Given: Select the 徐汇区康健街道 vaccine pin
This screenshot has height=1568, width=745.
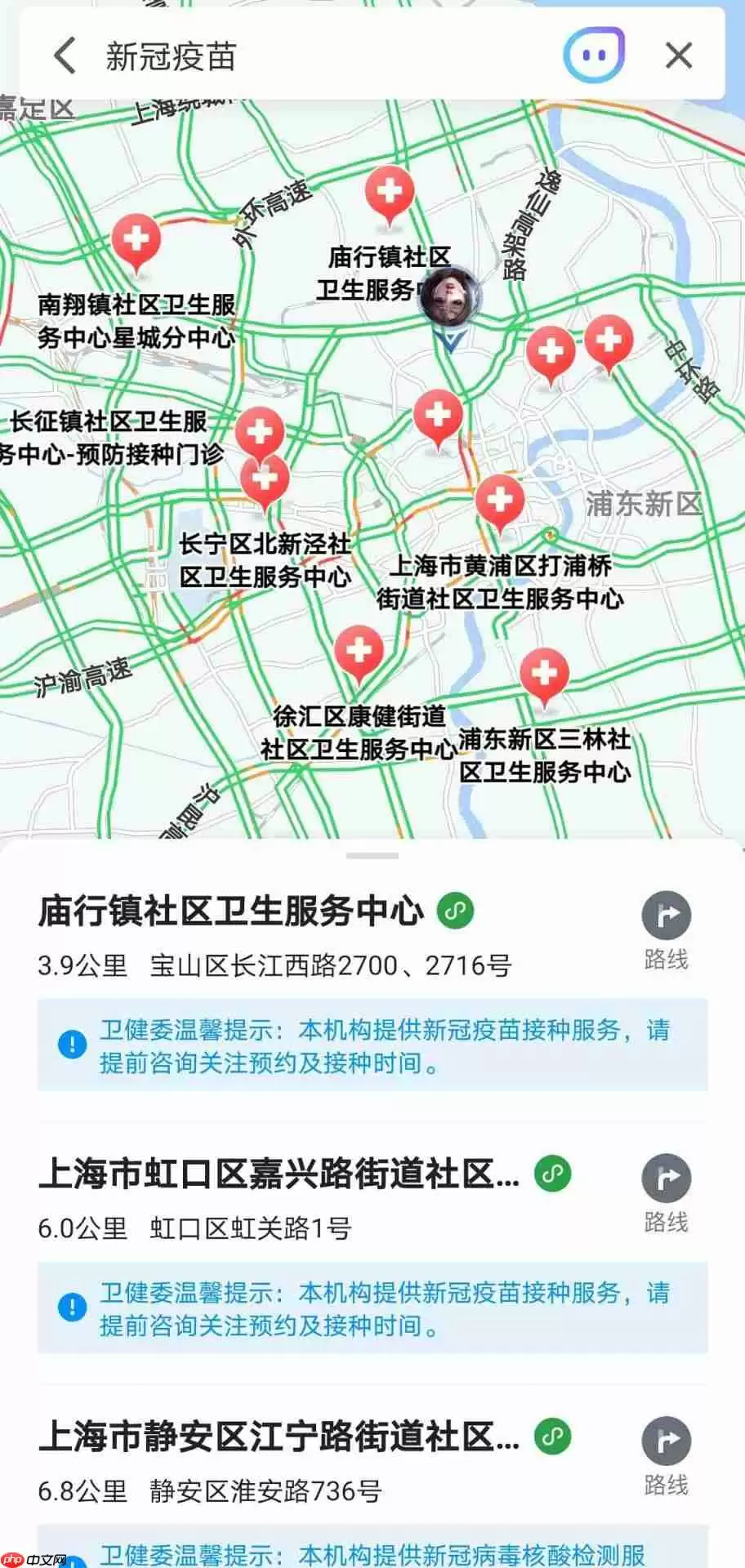Looking at the screenshot, I should click(360, 651).
